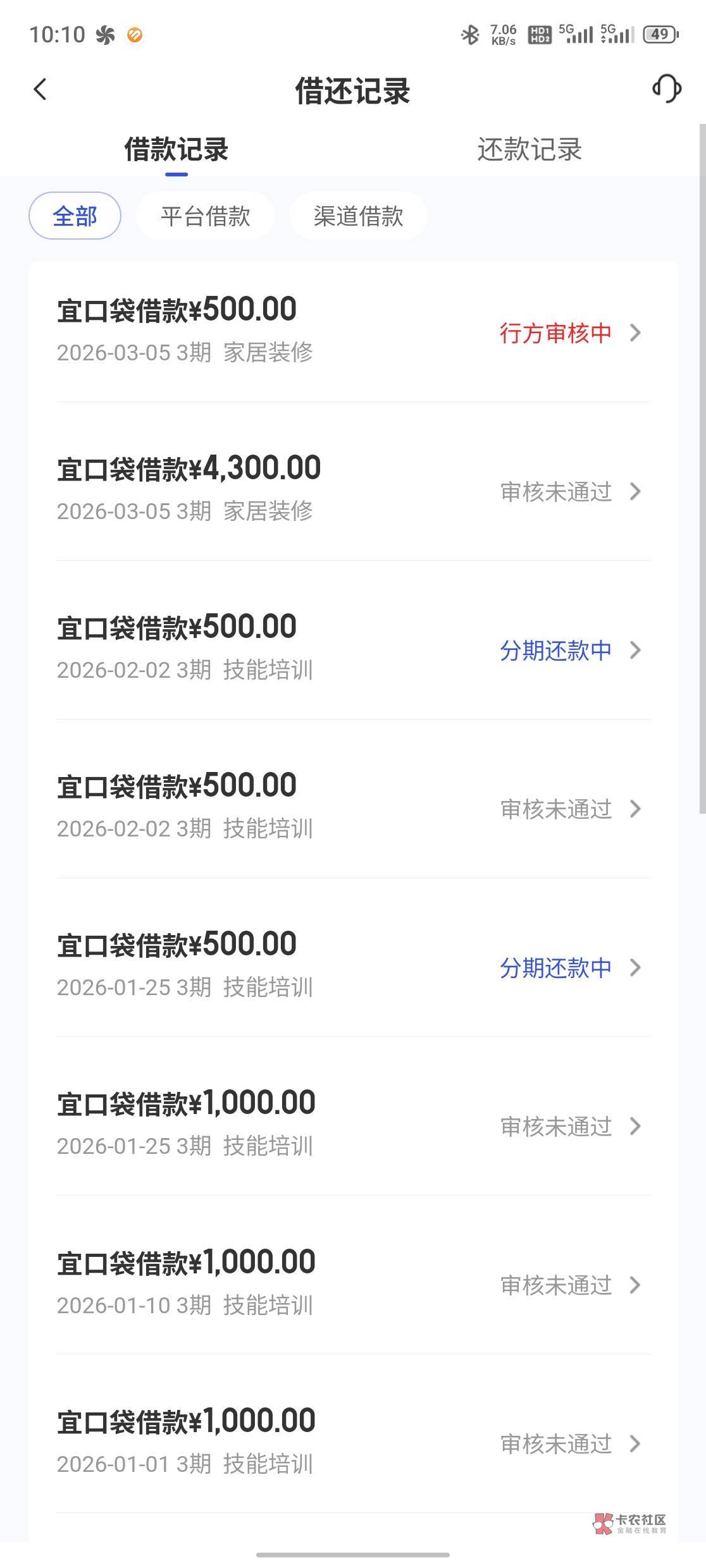Filter by 平台借款
The width and height of the screenshot is (706, 1568).
[x=206, y=216]
